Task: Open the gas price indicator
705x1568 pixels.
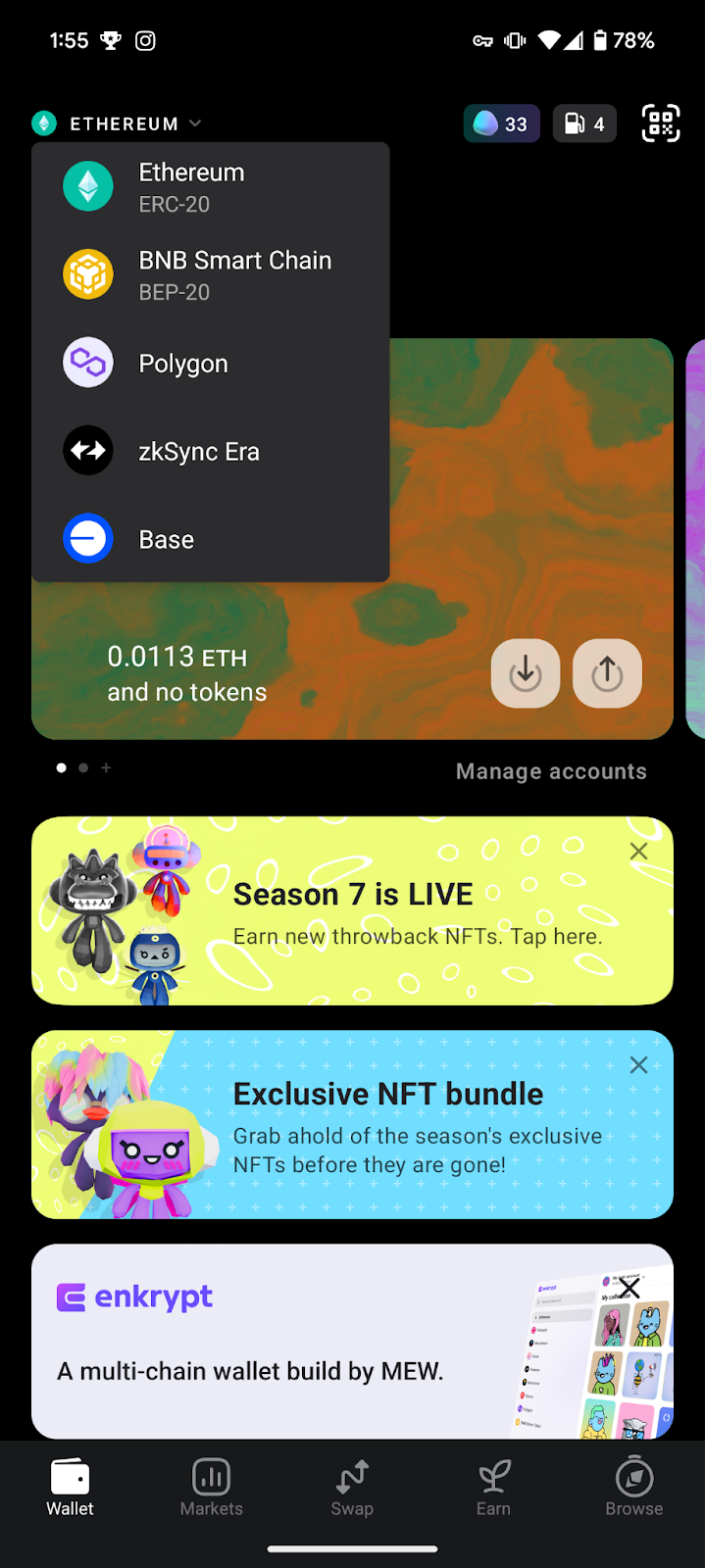Action: coord(584,123)
